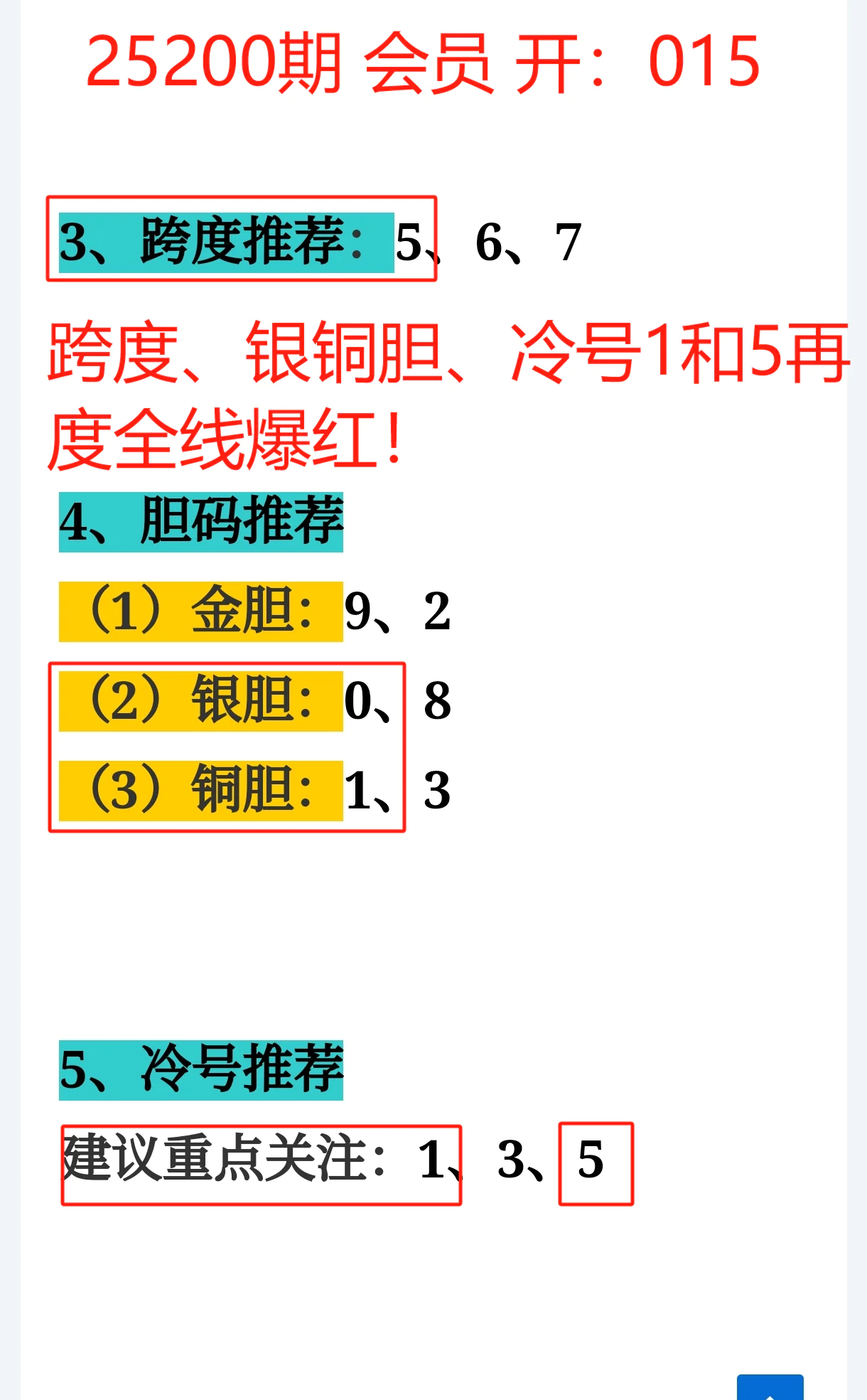Screen dimensions: 867x1400
Task: Tap the blue back-to-top arrow button
Action: 770,1389
